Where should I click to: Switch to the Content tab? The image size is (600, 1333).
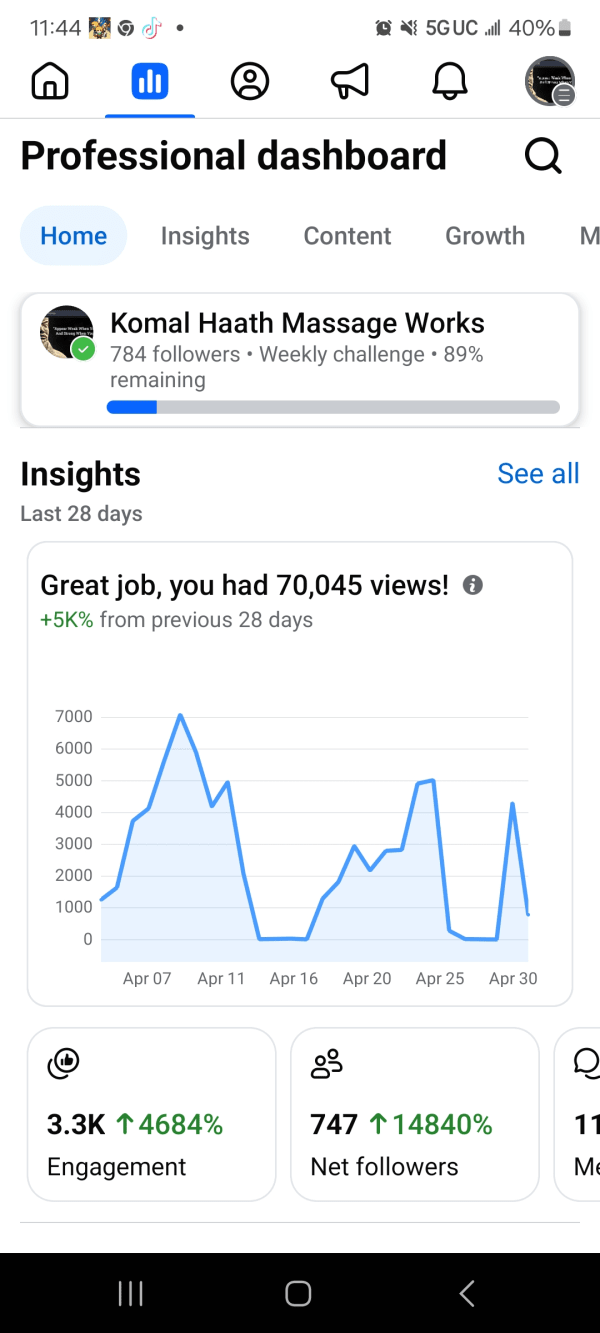(x=347, y=236)
